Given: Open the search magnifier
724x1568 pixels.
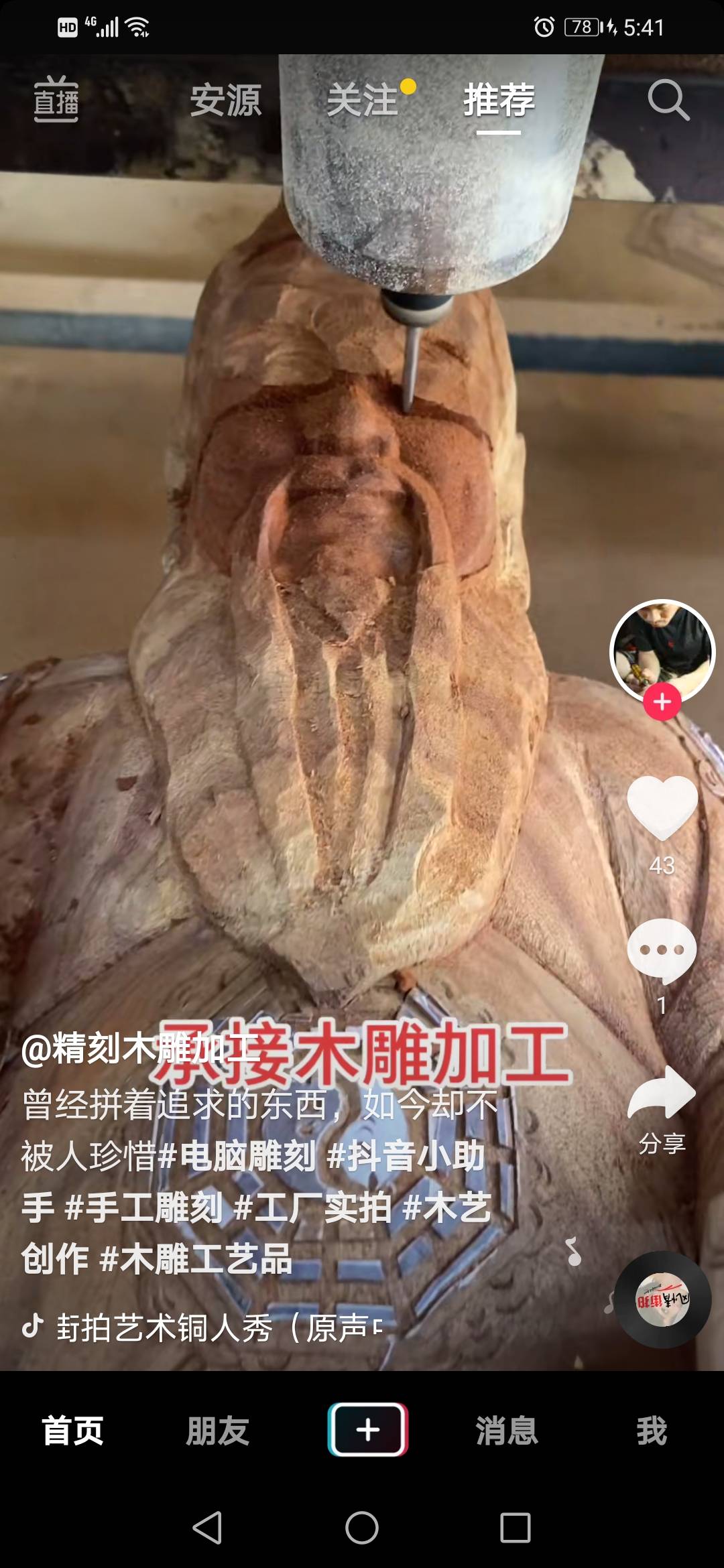Looking at the screenshot, I should click(668, 101).
